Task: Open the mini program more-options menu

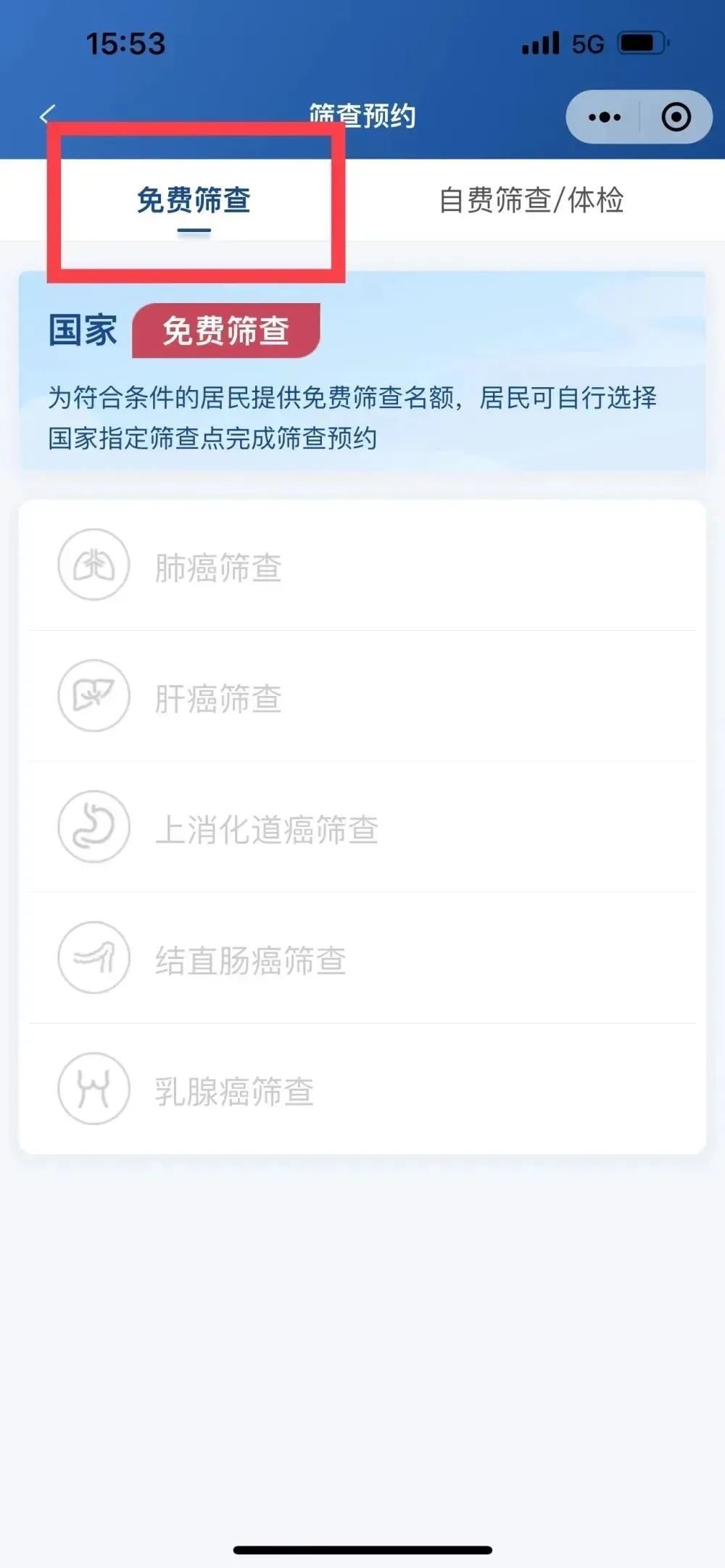Action: click(604, 117)
